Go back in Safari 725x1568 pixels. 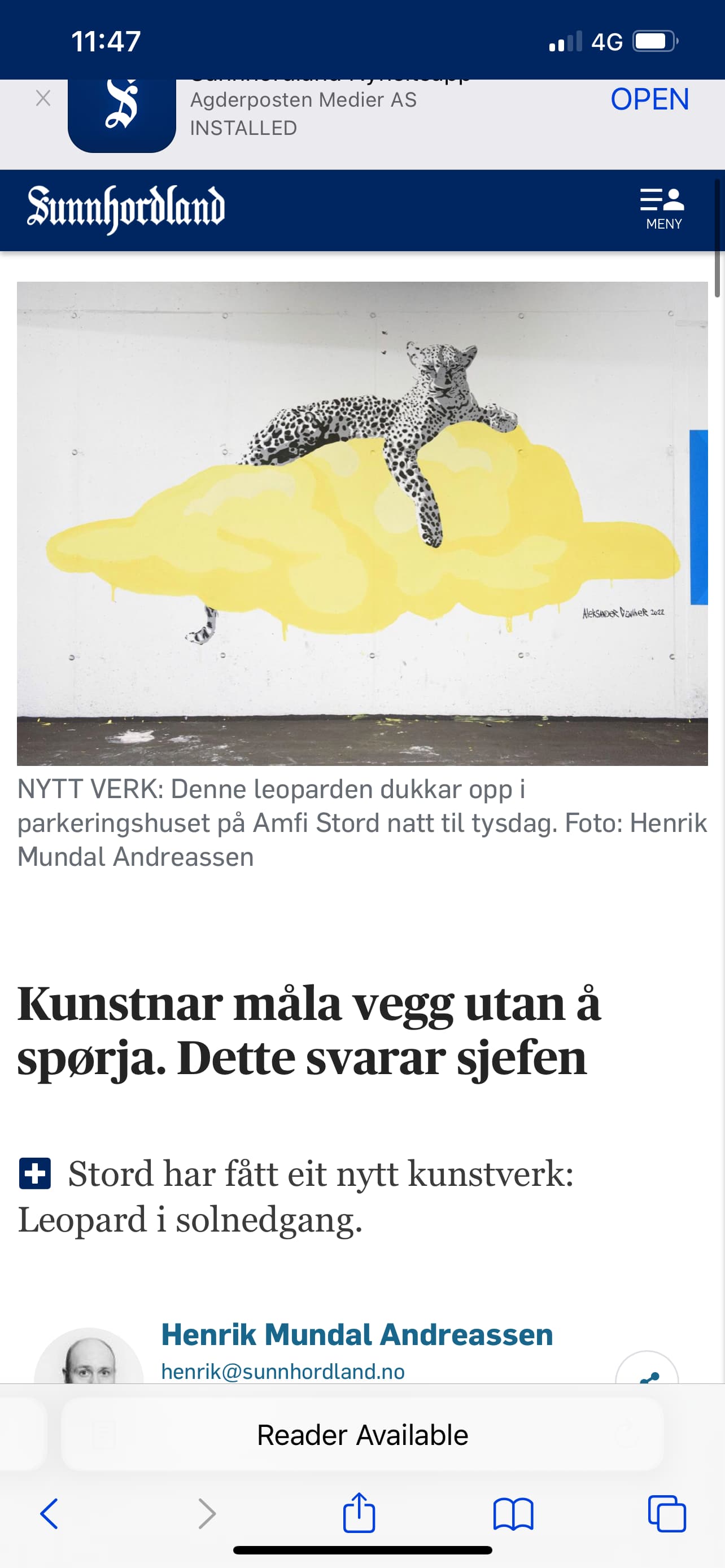[x=49, y=1513]
